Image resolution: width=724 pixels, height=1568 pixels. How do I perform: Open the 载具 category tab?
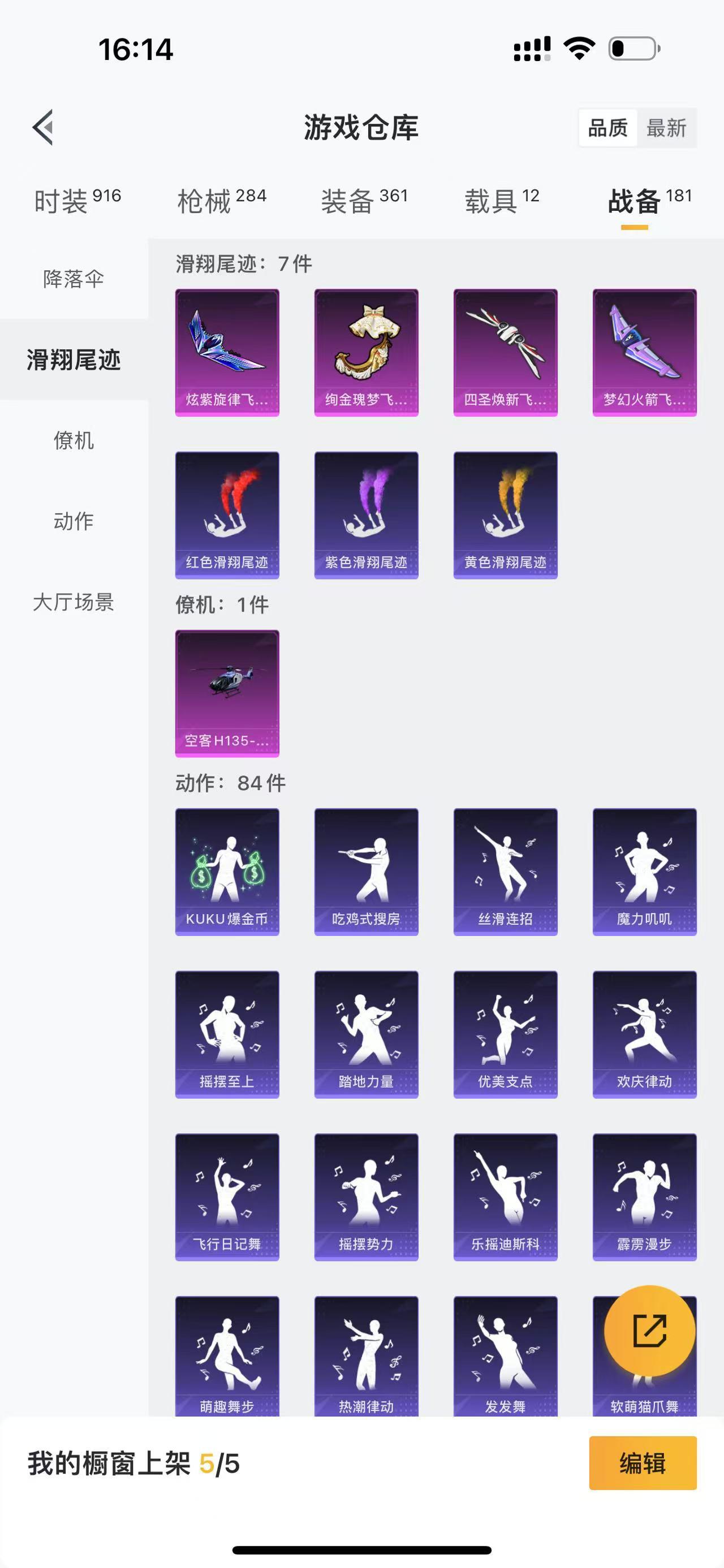click(502, 201)
